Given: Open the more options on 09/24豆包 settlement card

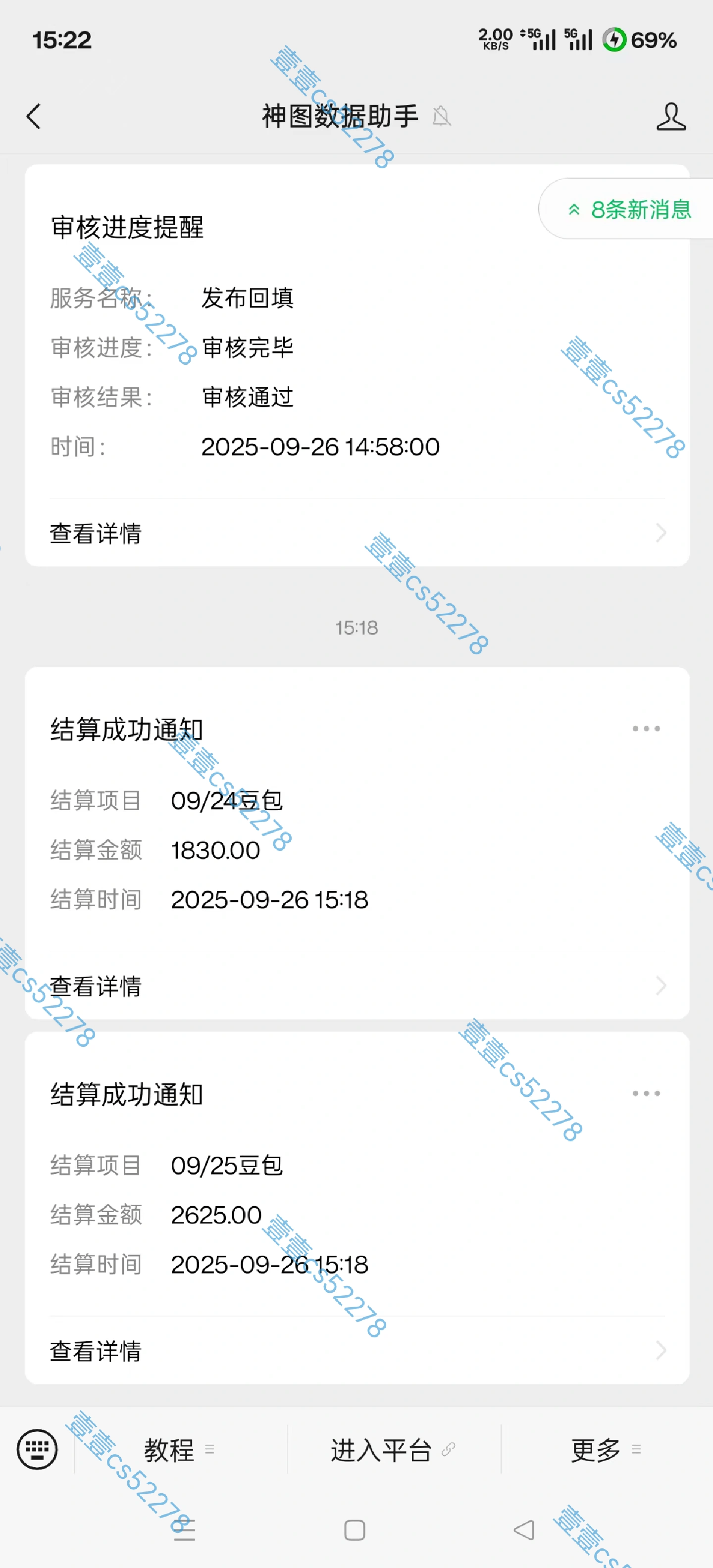Looking at the screenshot, I should pos(646,728).
